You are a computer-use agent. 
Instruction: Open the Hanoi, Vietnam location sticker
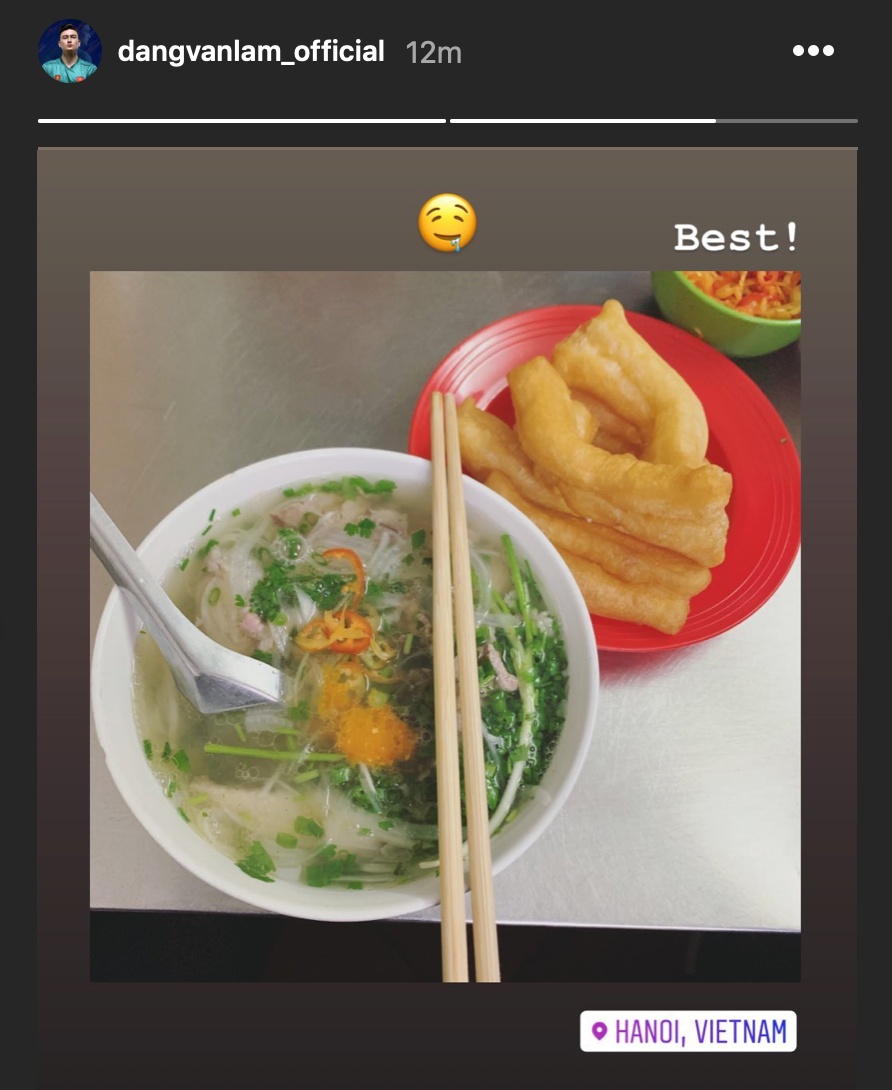click(688, 1031)
